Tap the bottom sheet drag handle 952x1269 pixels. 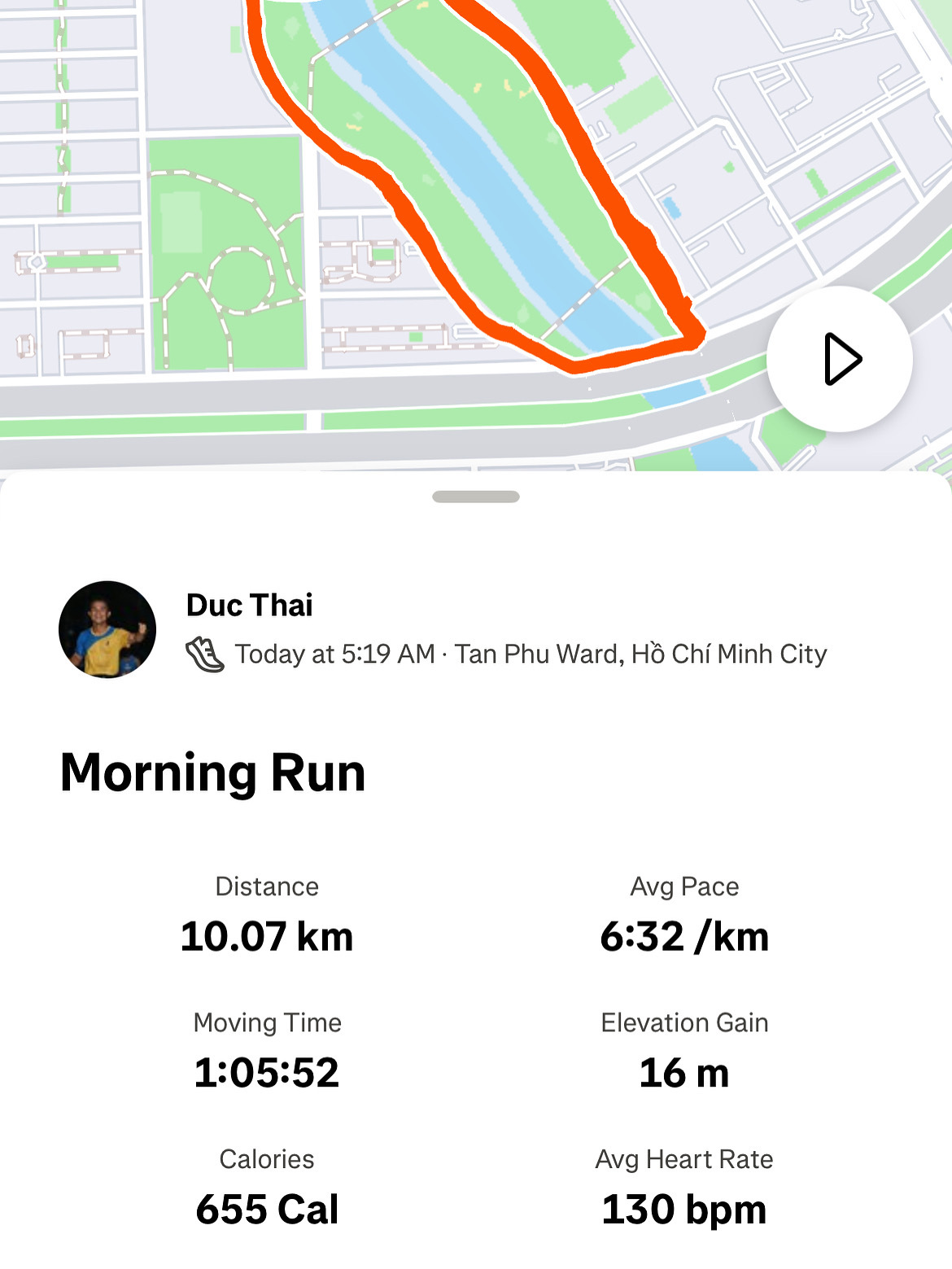coord(475,497)
